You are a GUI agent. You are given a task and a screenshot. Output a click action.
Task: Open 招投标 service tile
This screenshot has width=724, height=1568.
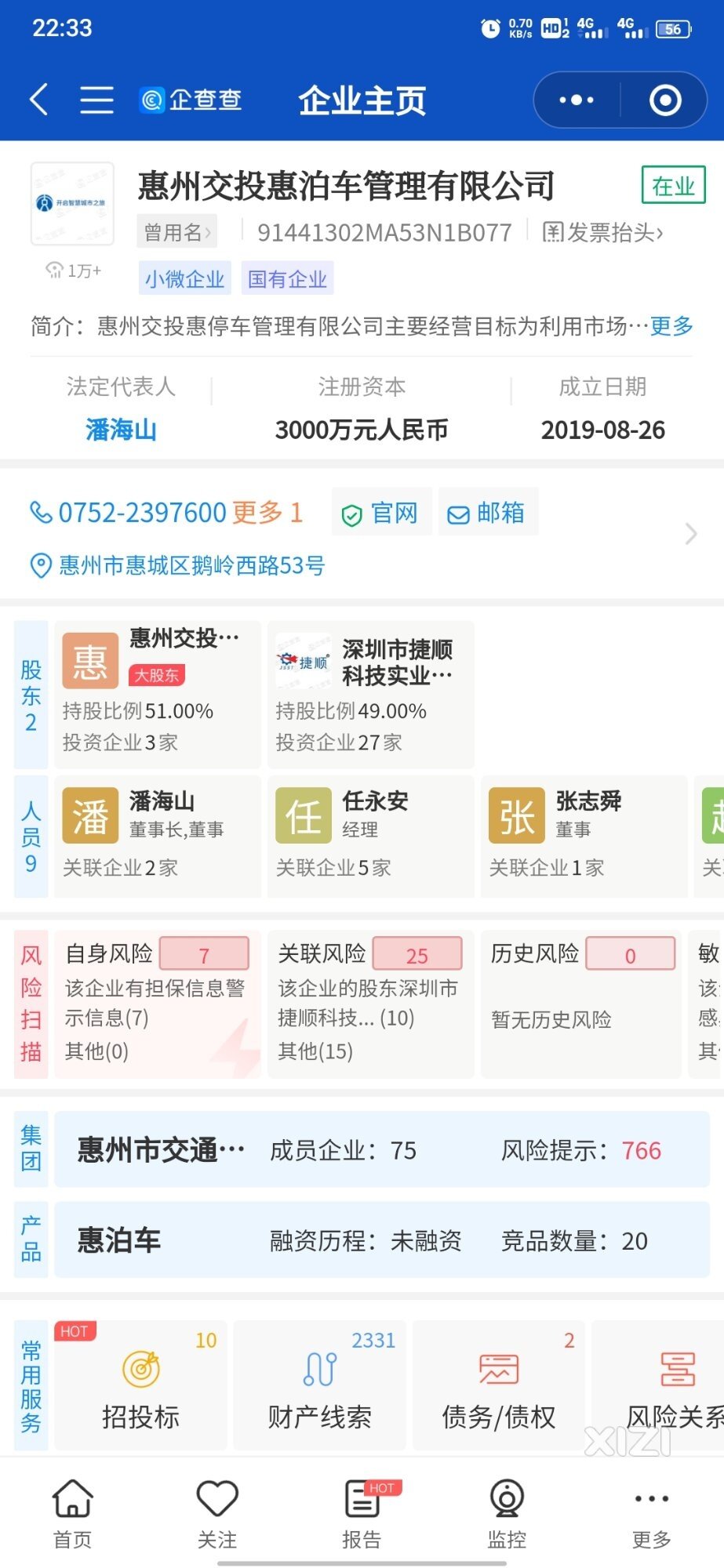click(x=140, y=1385)
